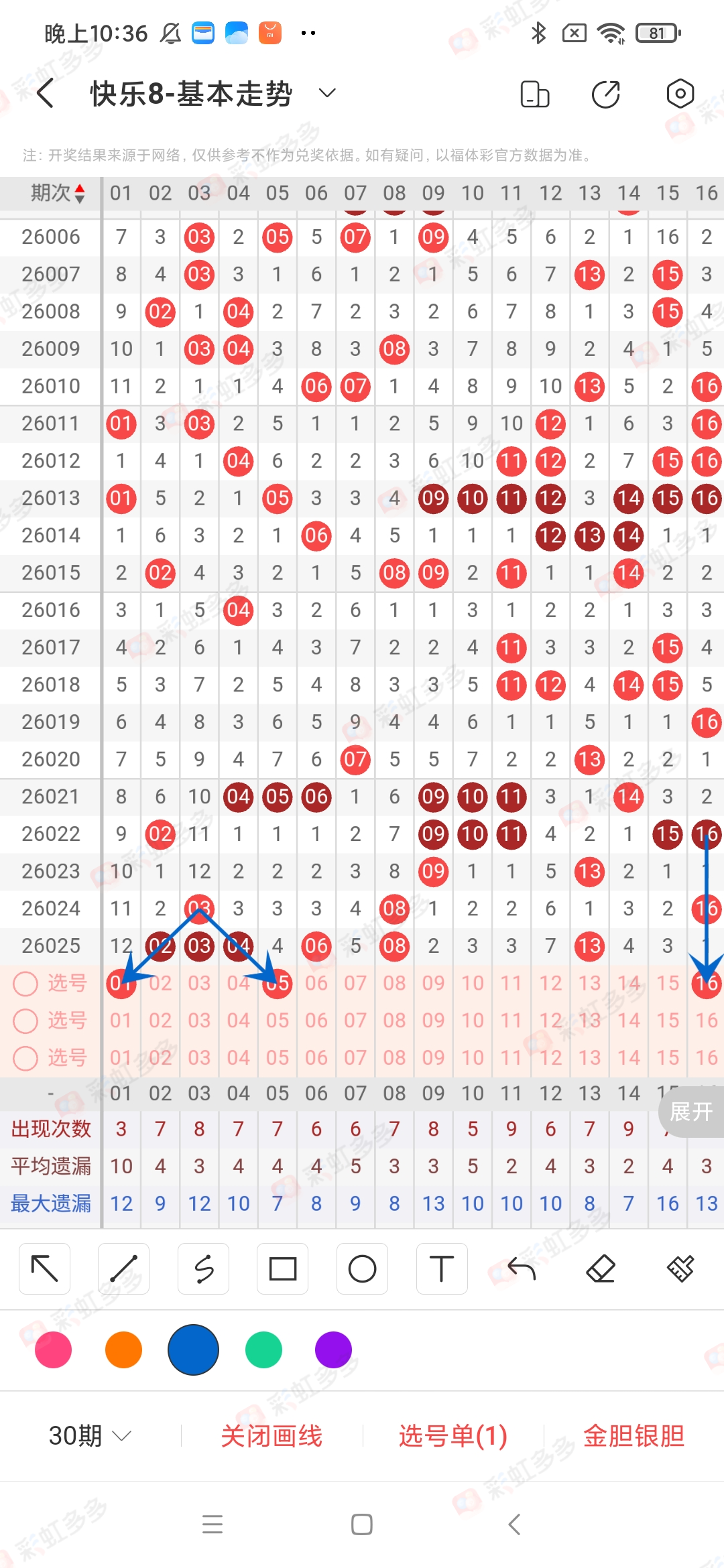
Task: Pick the text tool
Action: pyautogui.click(x=441, y=1268)
